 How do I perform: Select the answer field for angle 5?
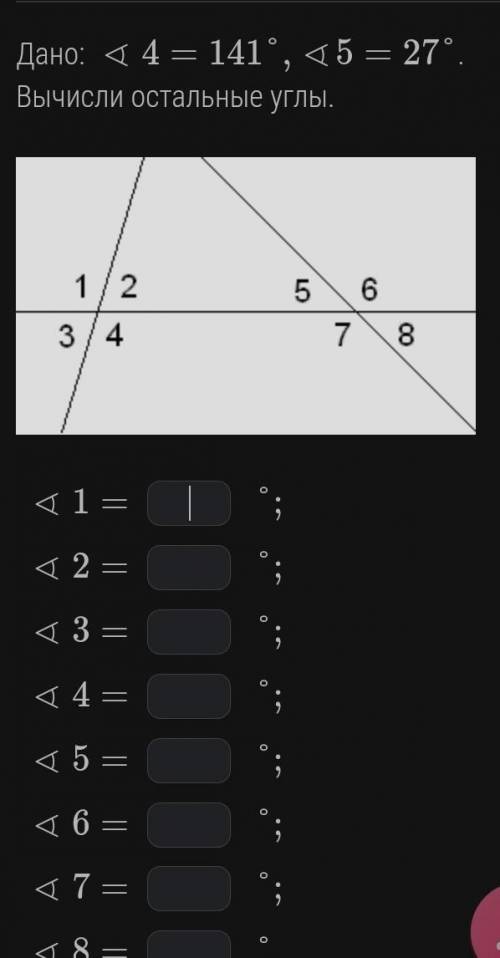[x=189, y=760]
